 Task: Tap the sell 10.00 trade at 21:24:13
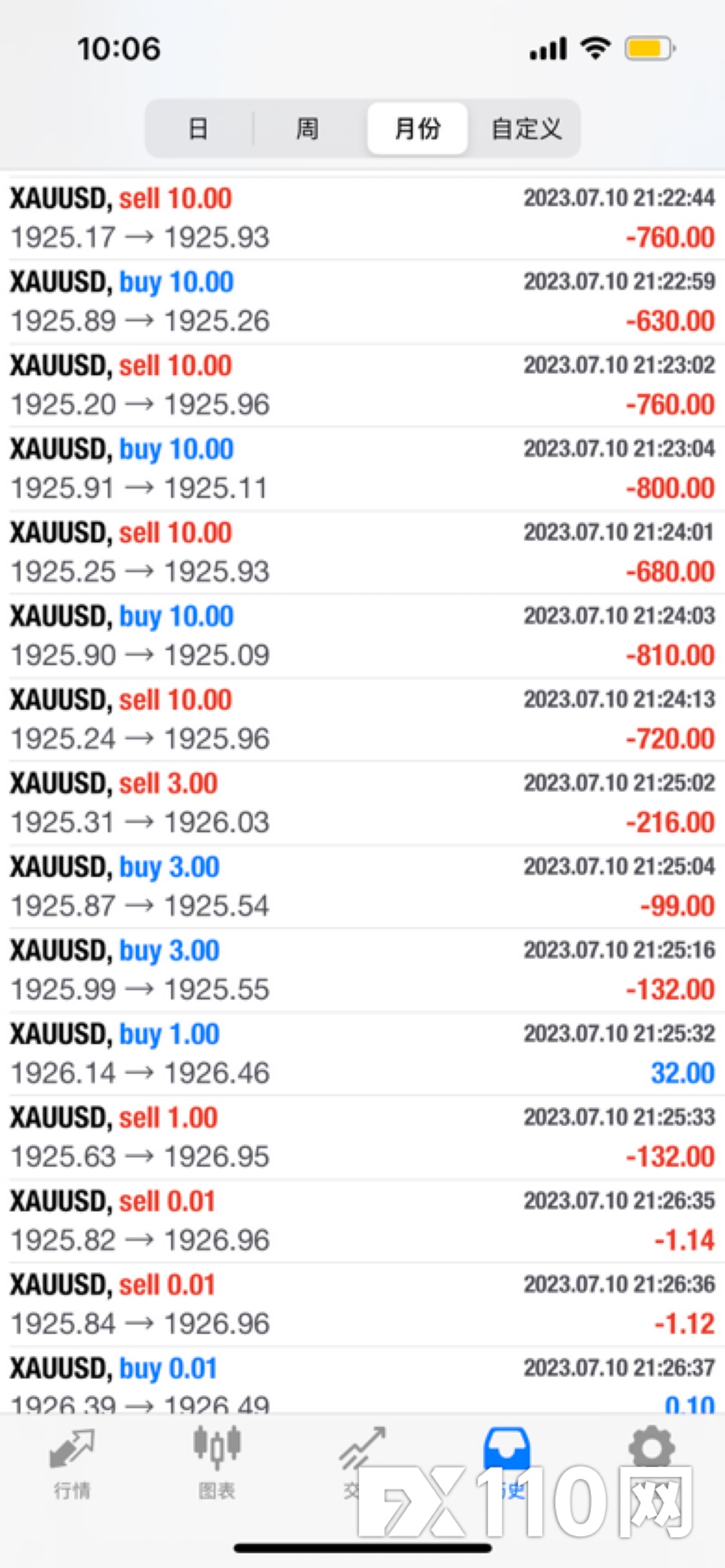[362, 720]
